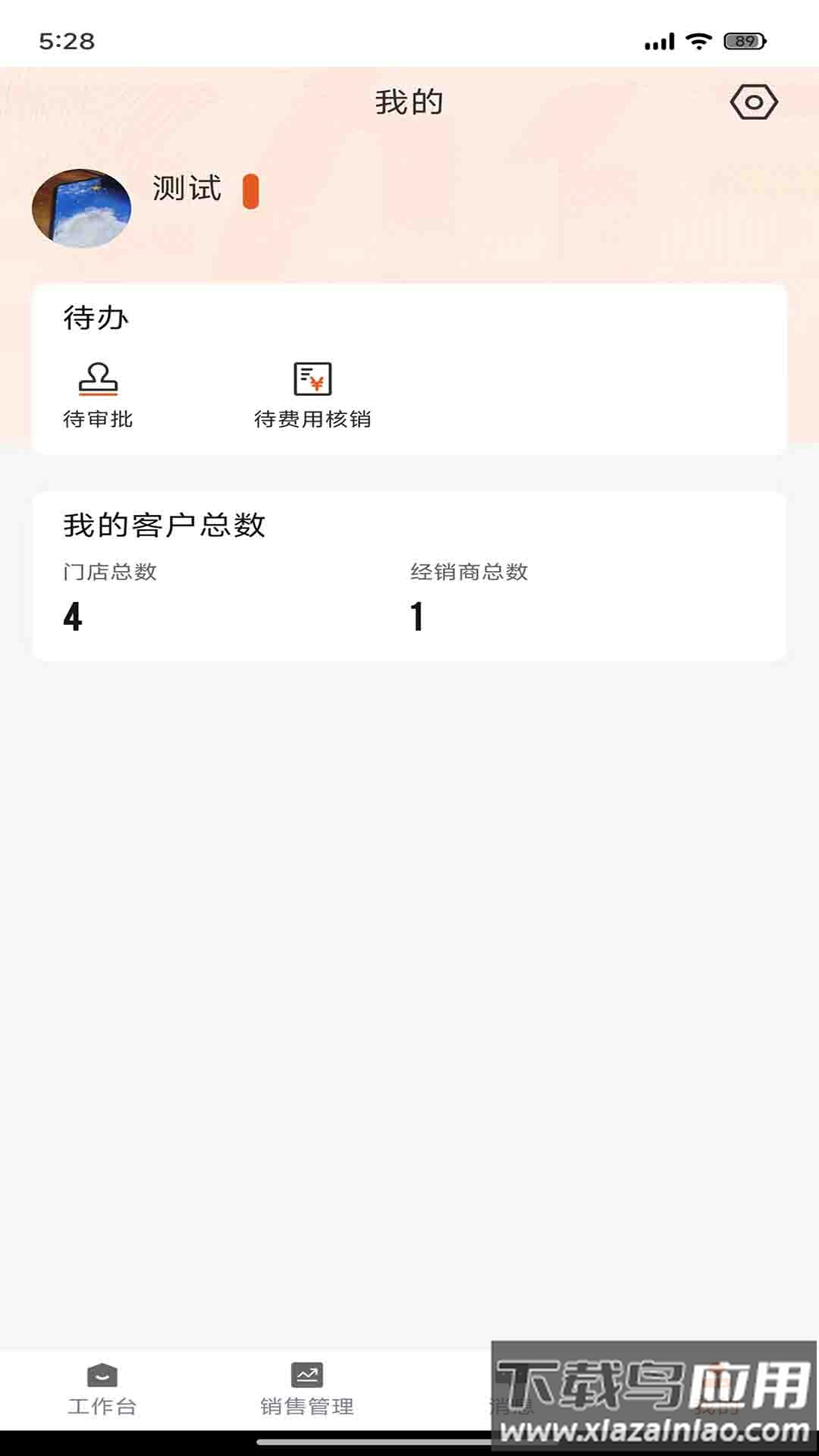This screenshot has height=1456, width=819.
Task: Open the 我的客户总数 card header
Action: [x=166, y=523]
